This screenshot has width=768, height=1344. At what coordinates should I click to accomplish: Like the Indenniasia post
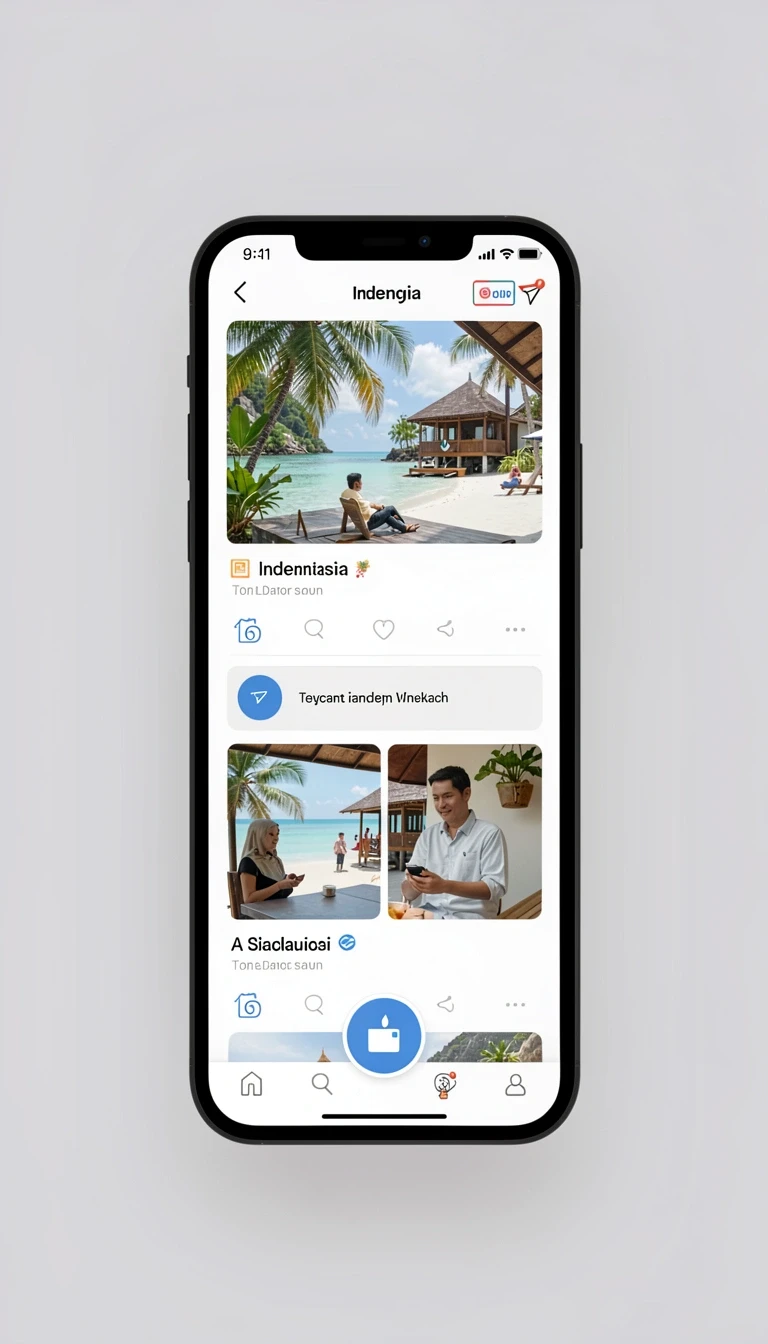[383, 629]
